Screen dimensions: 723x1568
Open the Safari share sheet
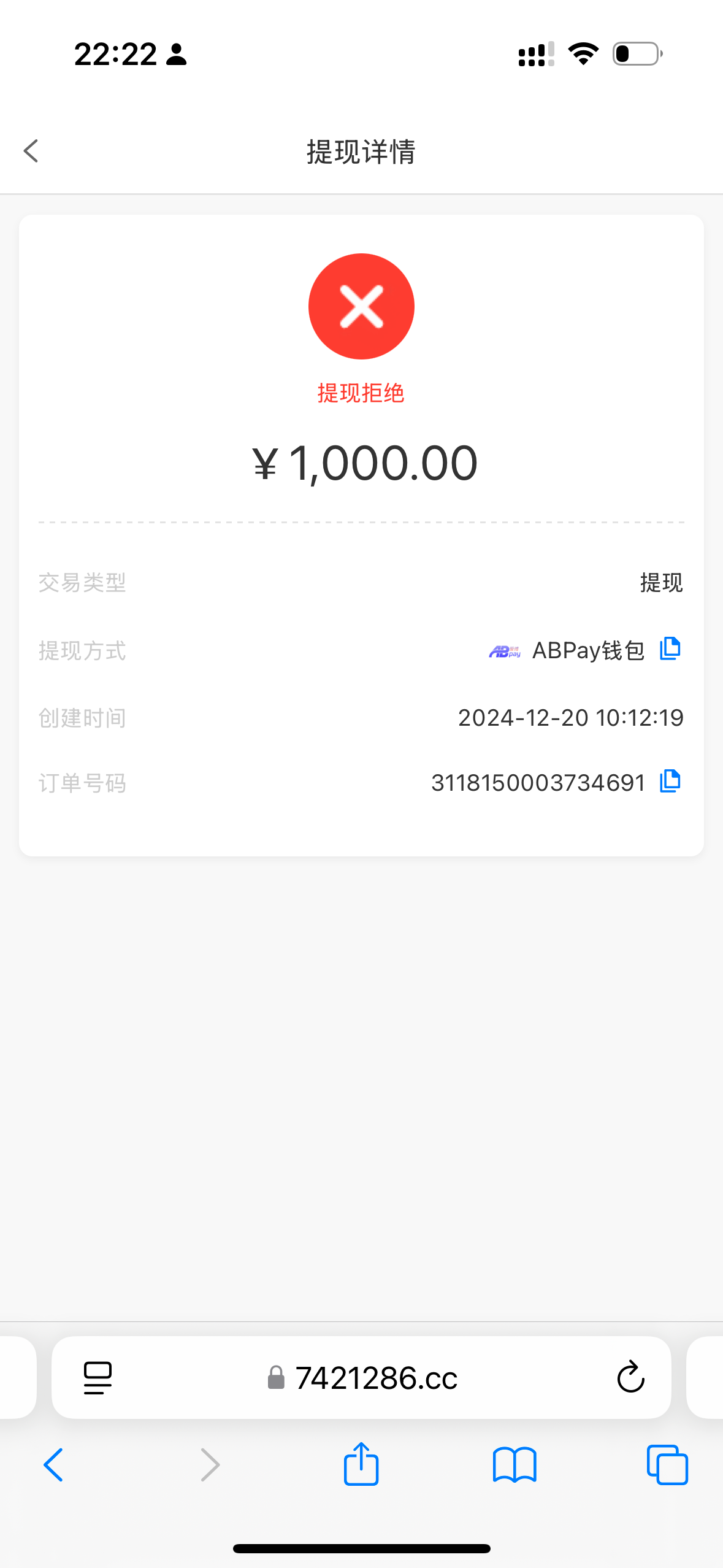361,1465
